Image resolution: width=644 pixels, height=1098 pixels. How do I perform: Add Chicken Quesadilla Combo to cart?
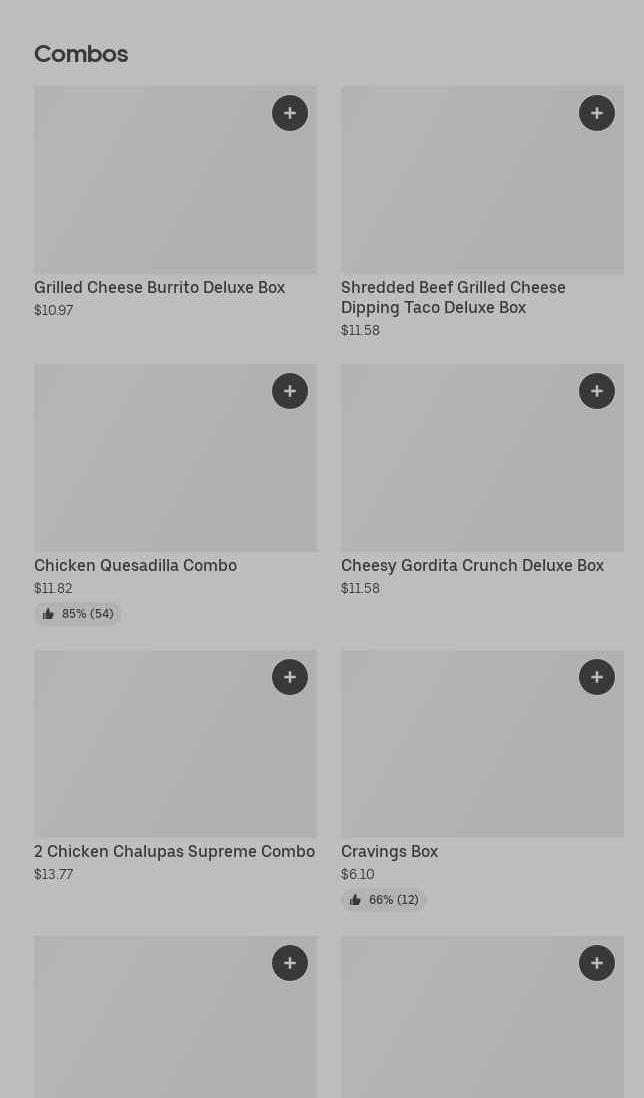(x=290, y=391)
